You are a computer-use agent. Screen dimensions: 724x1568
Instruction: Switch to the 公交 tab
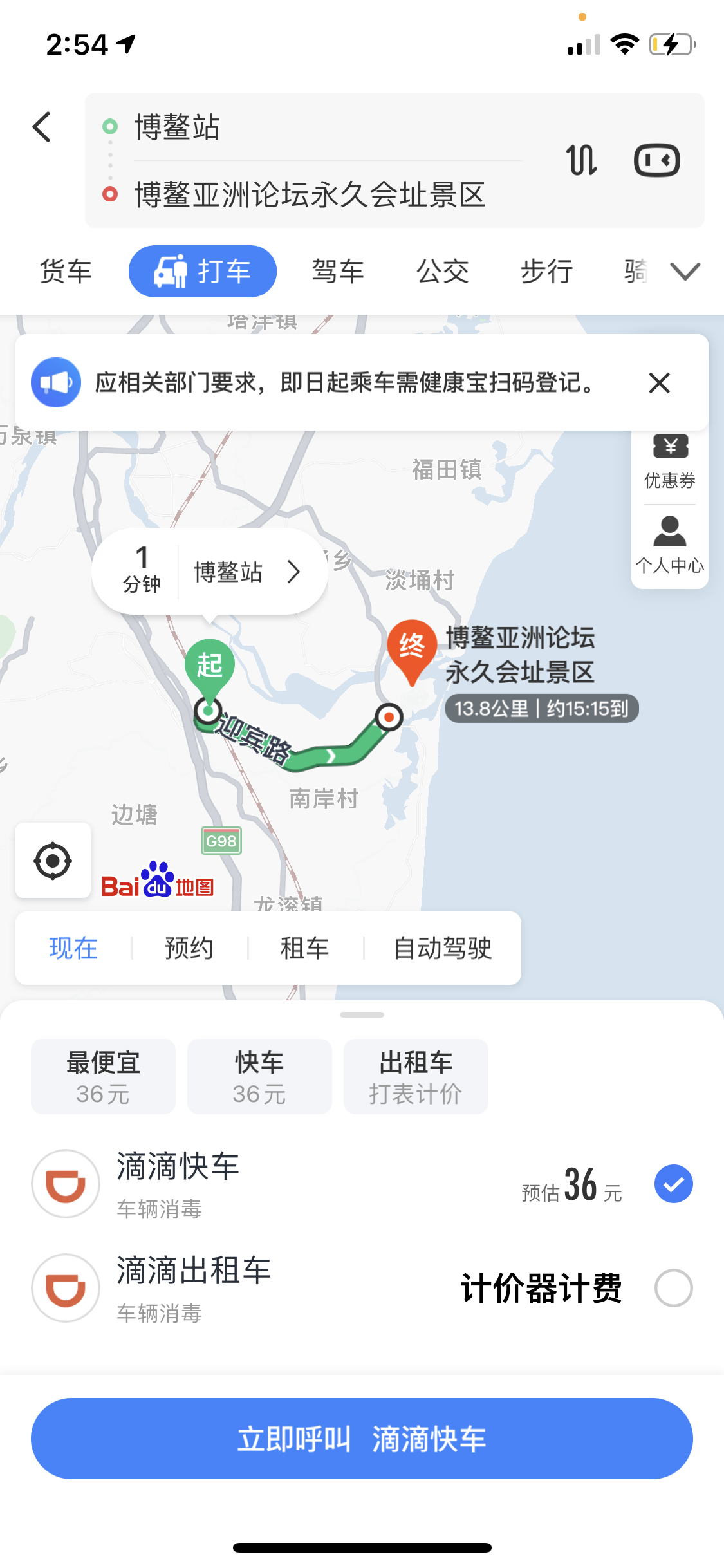point(442,271)
